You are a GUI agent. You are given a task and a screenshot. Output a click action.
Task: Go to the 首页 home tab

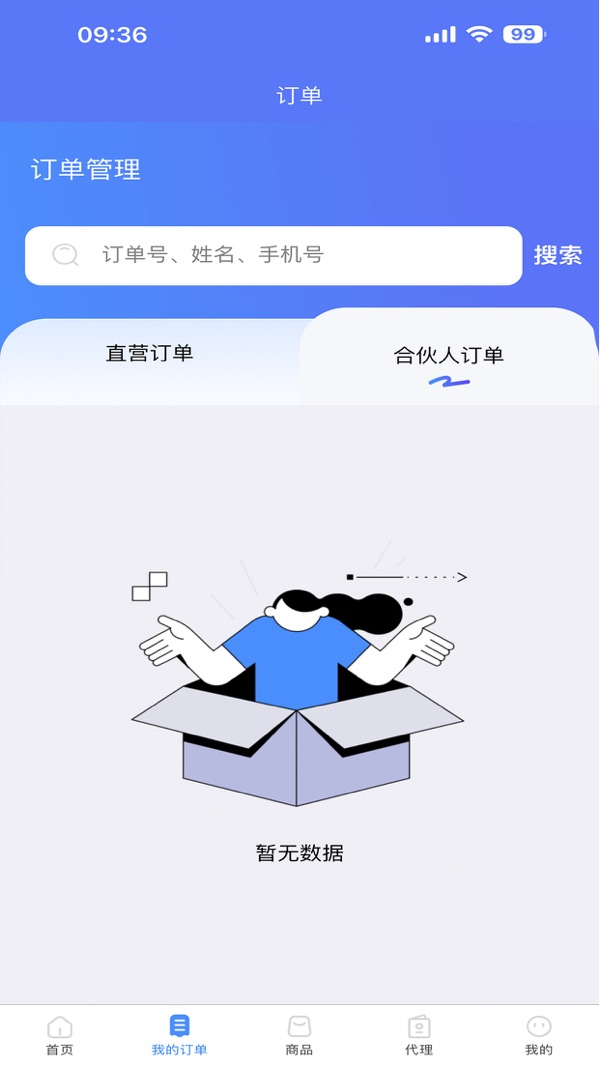point(60,1035)
